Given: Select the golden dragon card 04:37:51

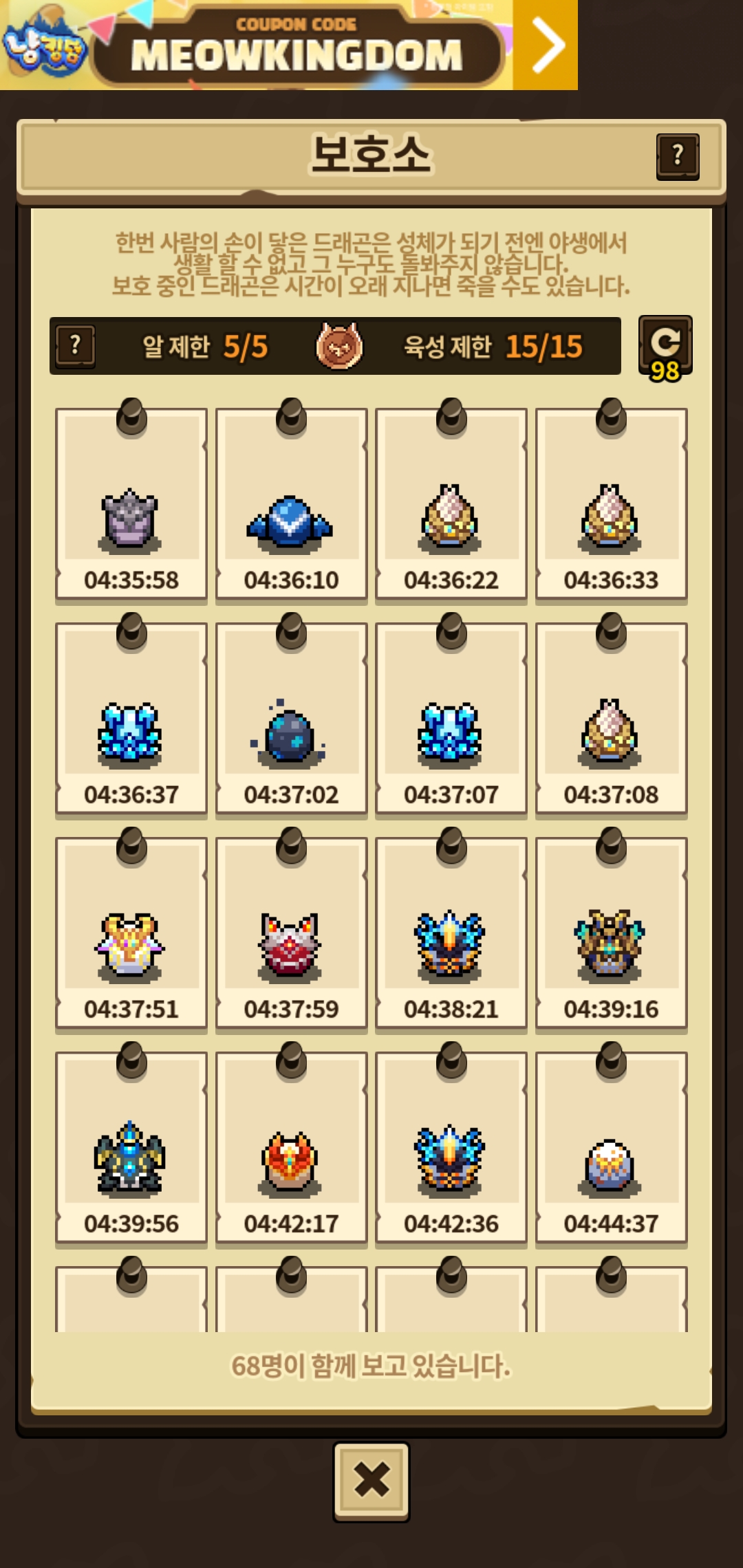Looking at the screenshot, I should point(131,935).
